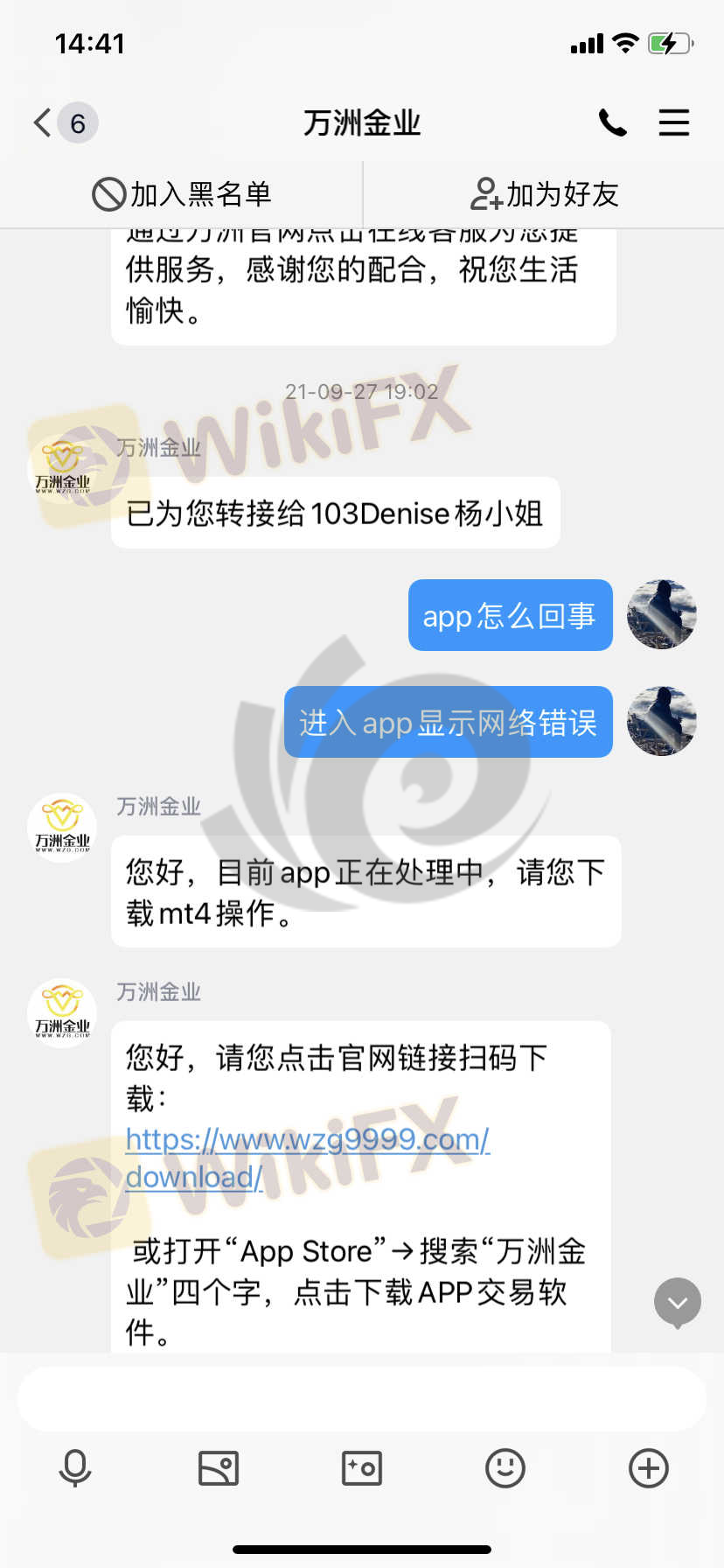Open my own avatar next to app怎么回事
This screenshot has width=724, height=1568.
662,614
